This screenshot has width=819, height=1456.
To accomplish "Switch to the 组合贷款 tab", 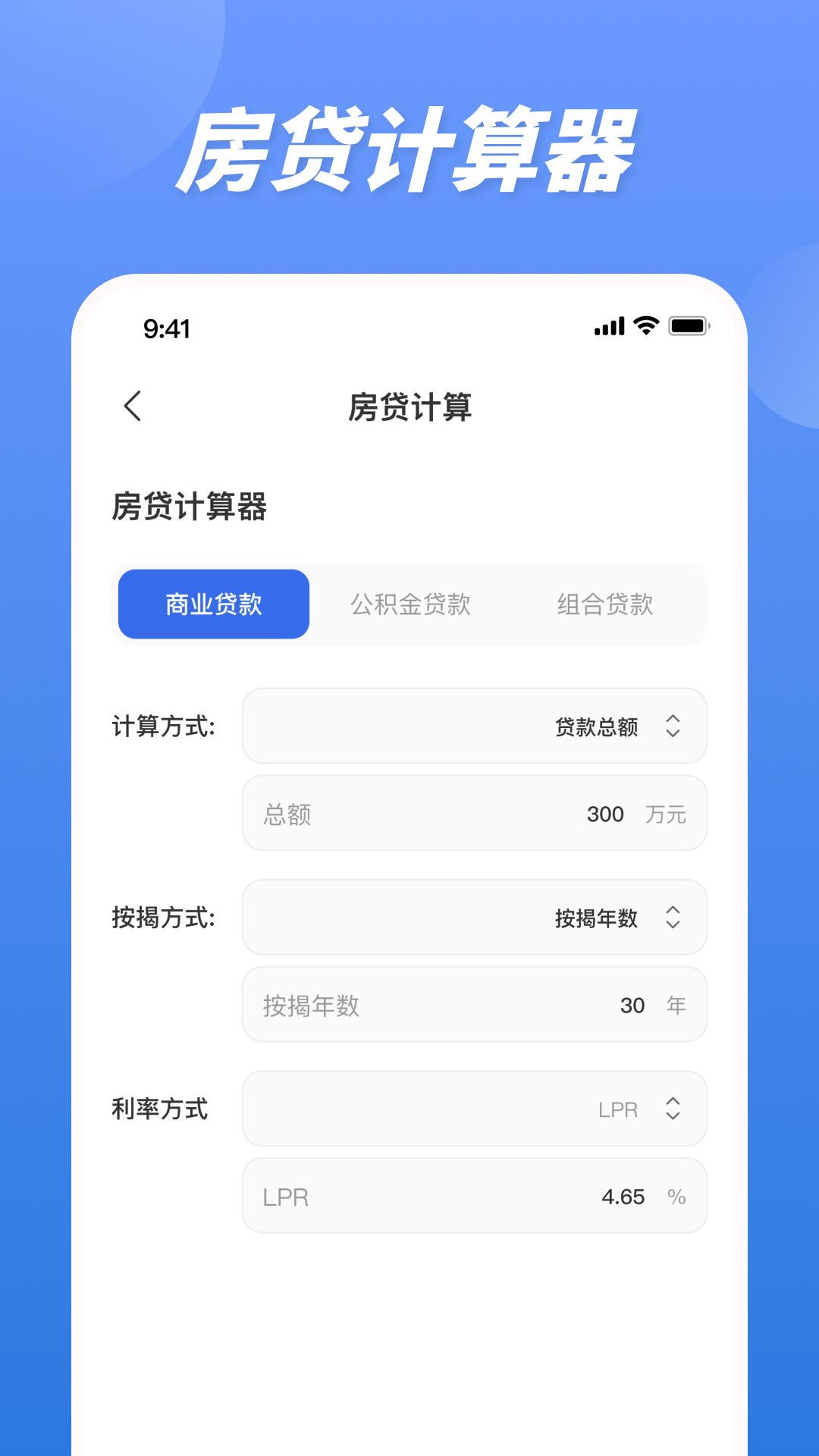I will [x=607, y=604].
